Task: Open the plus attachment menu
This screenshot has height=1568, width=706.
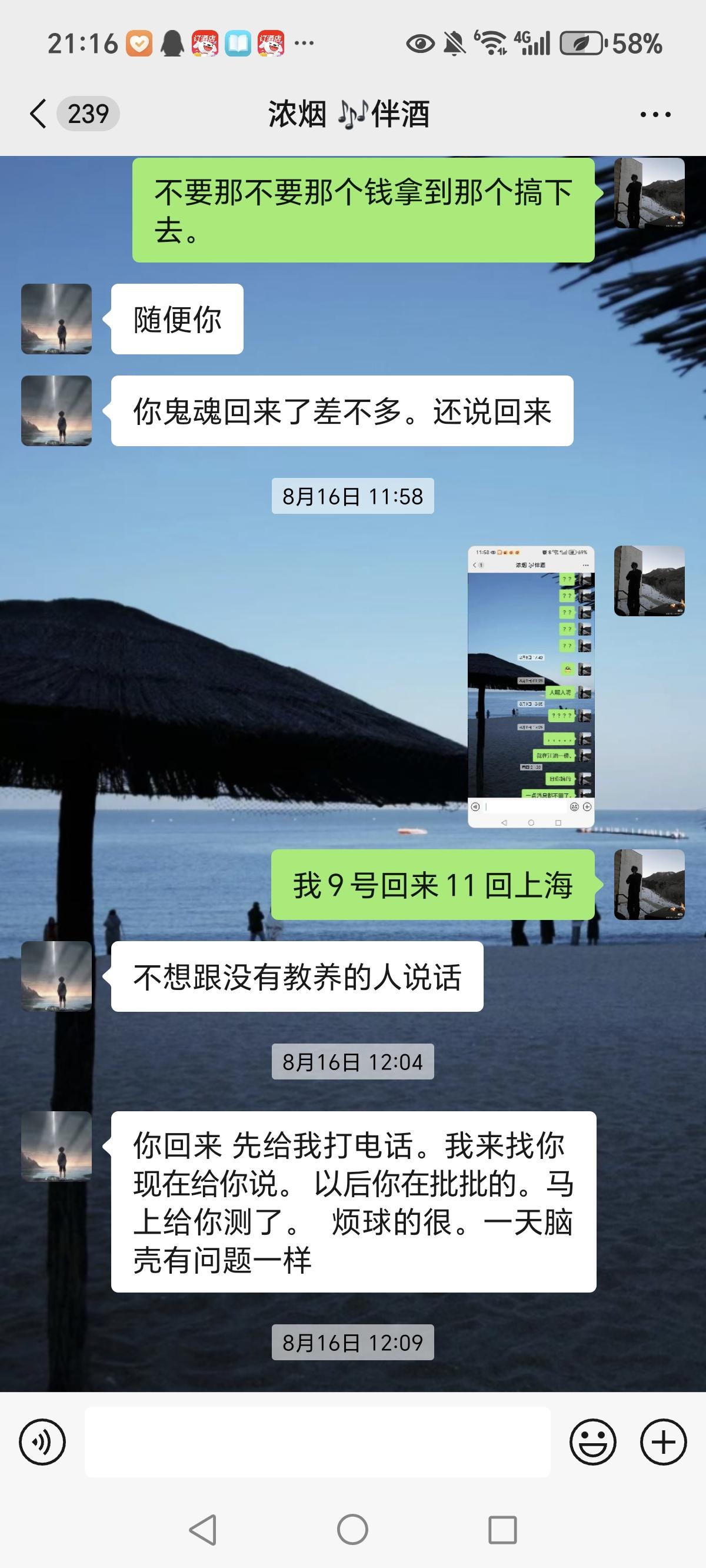Action: pyautogui.click(x=664, y=1442)
